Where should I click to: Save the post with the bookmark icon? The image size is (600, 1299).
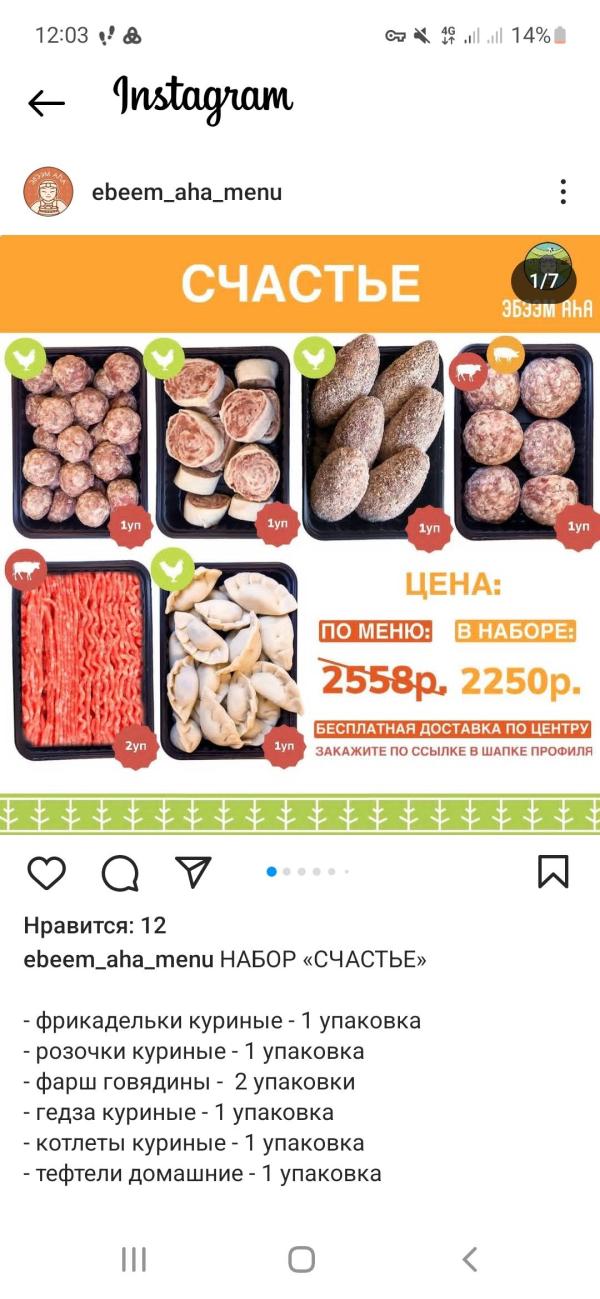pyautogui.click(x=553, y=872)
